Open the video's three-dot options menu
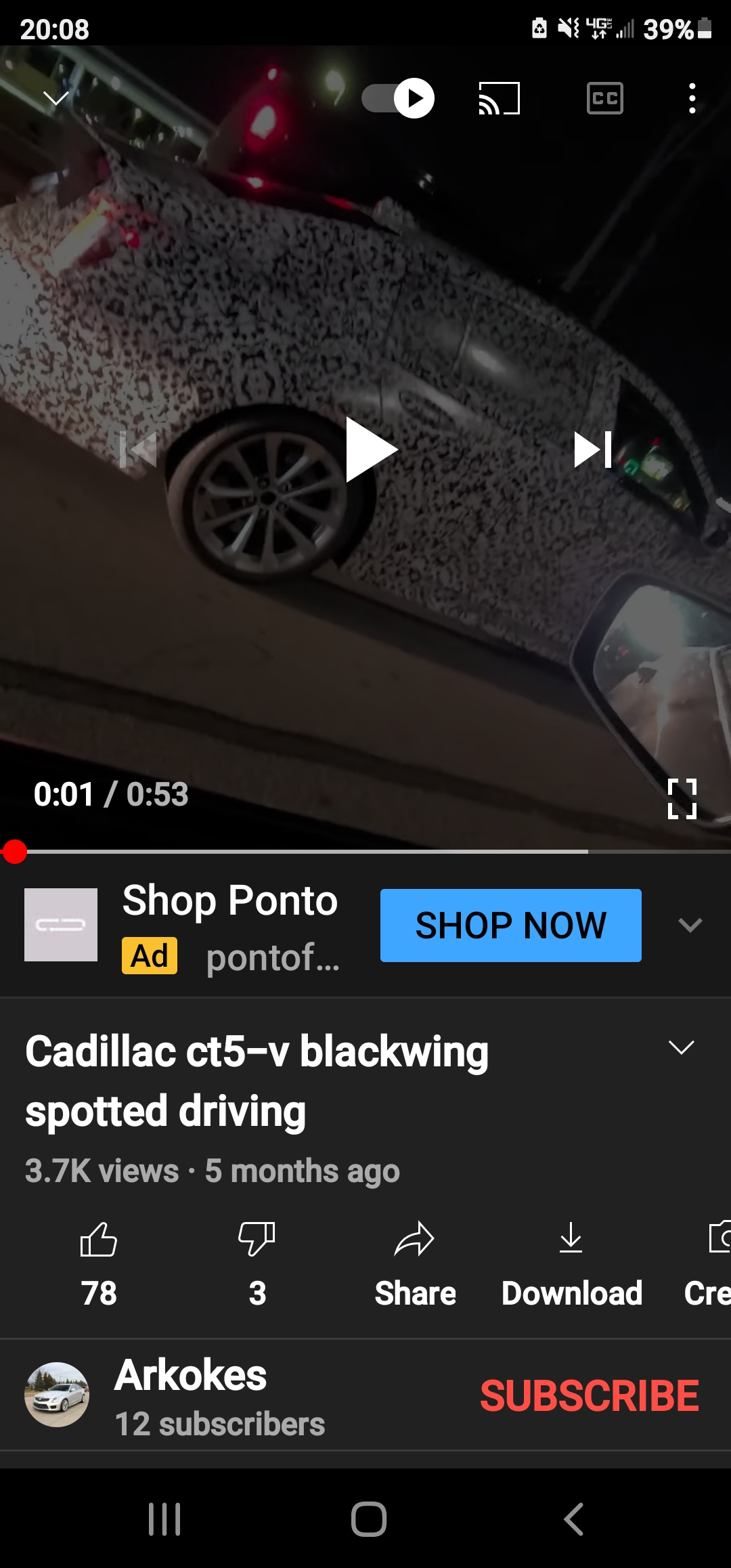This screenshot has height=1568, width=731. coord(692,99)
